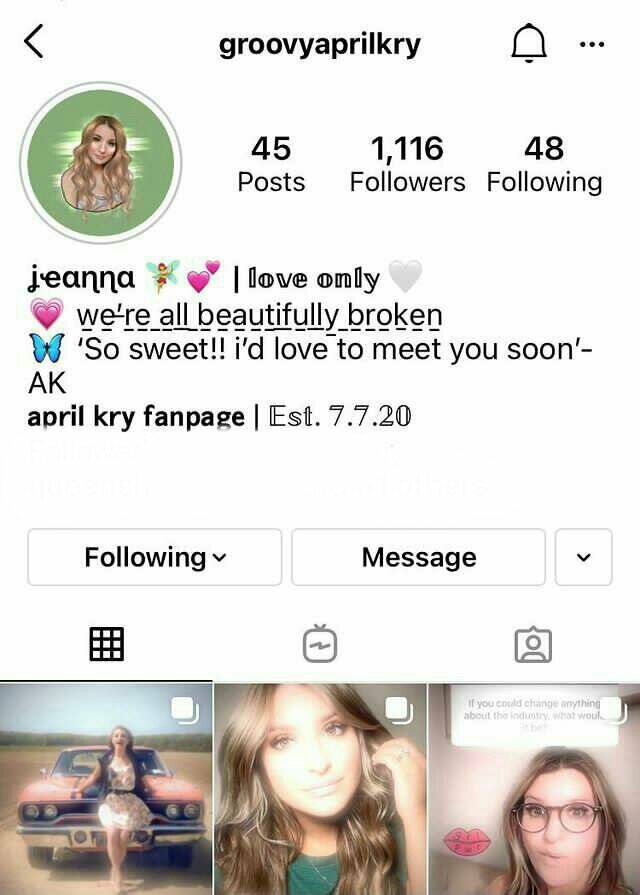Switch to the grid posts tab
The height and width of the screenshot is (895, 640).
pos(107,644)
